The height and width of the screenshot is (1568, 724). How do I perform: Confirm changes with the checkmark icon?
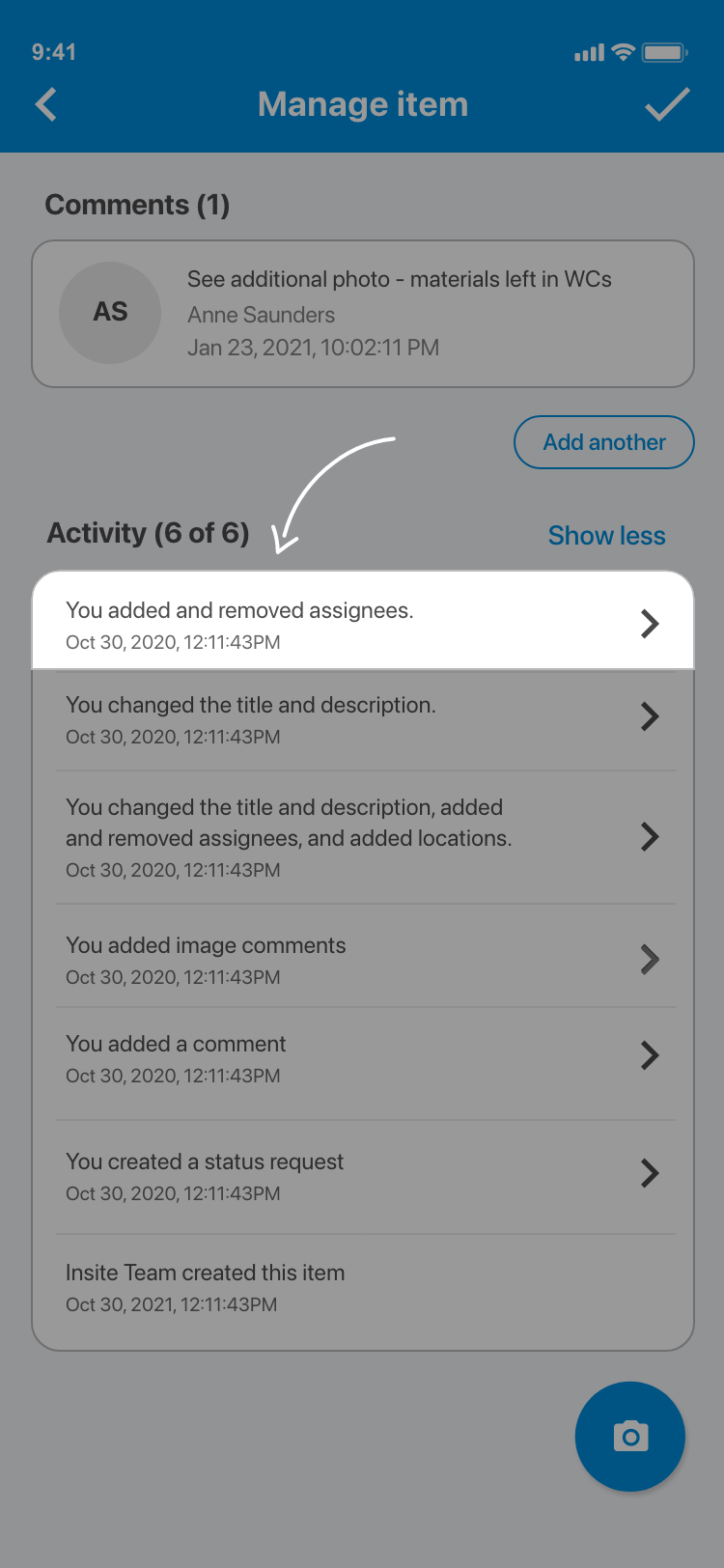(666, 104)
